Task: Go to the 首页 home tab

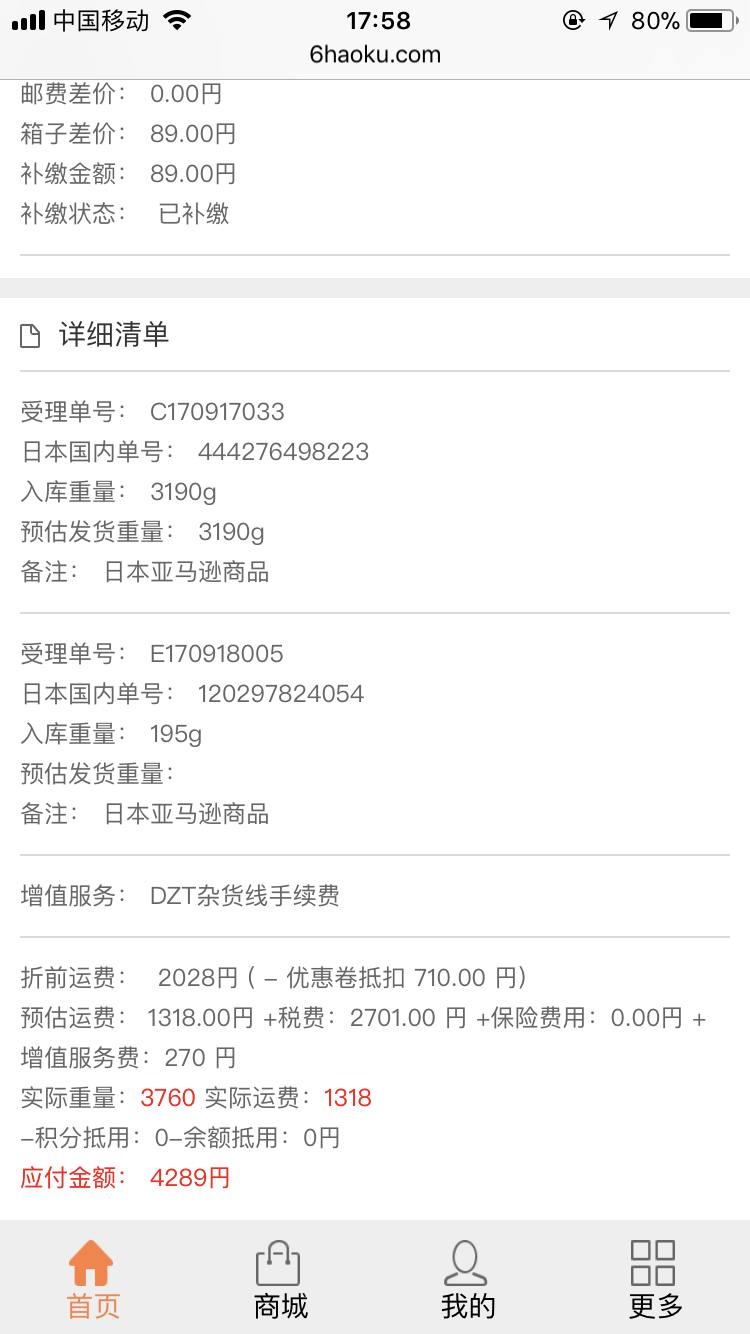Action: coord(92,1278)
